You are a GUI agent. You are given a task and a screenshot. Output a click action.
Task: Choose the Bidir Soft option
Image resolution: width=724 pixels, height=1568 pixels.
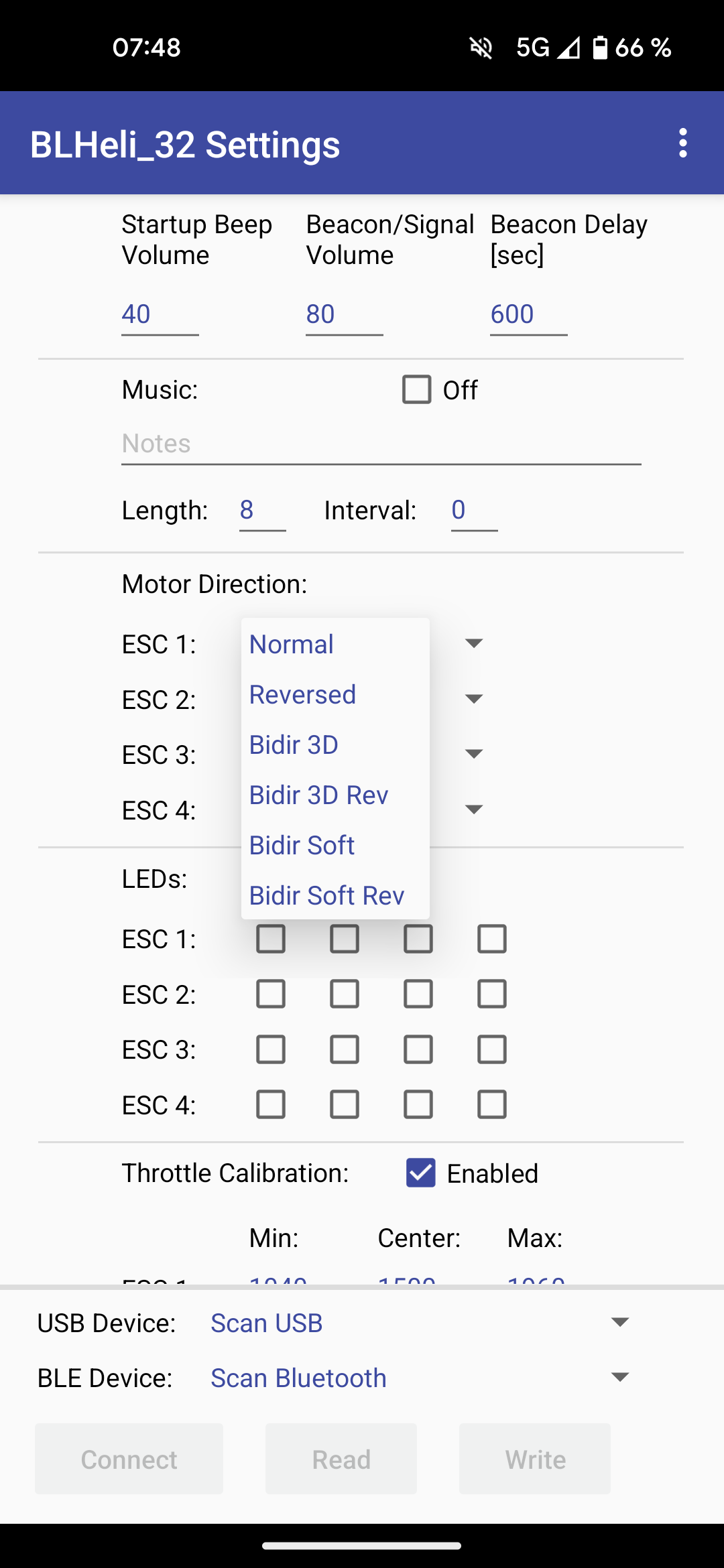335,846
